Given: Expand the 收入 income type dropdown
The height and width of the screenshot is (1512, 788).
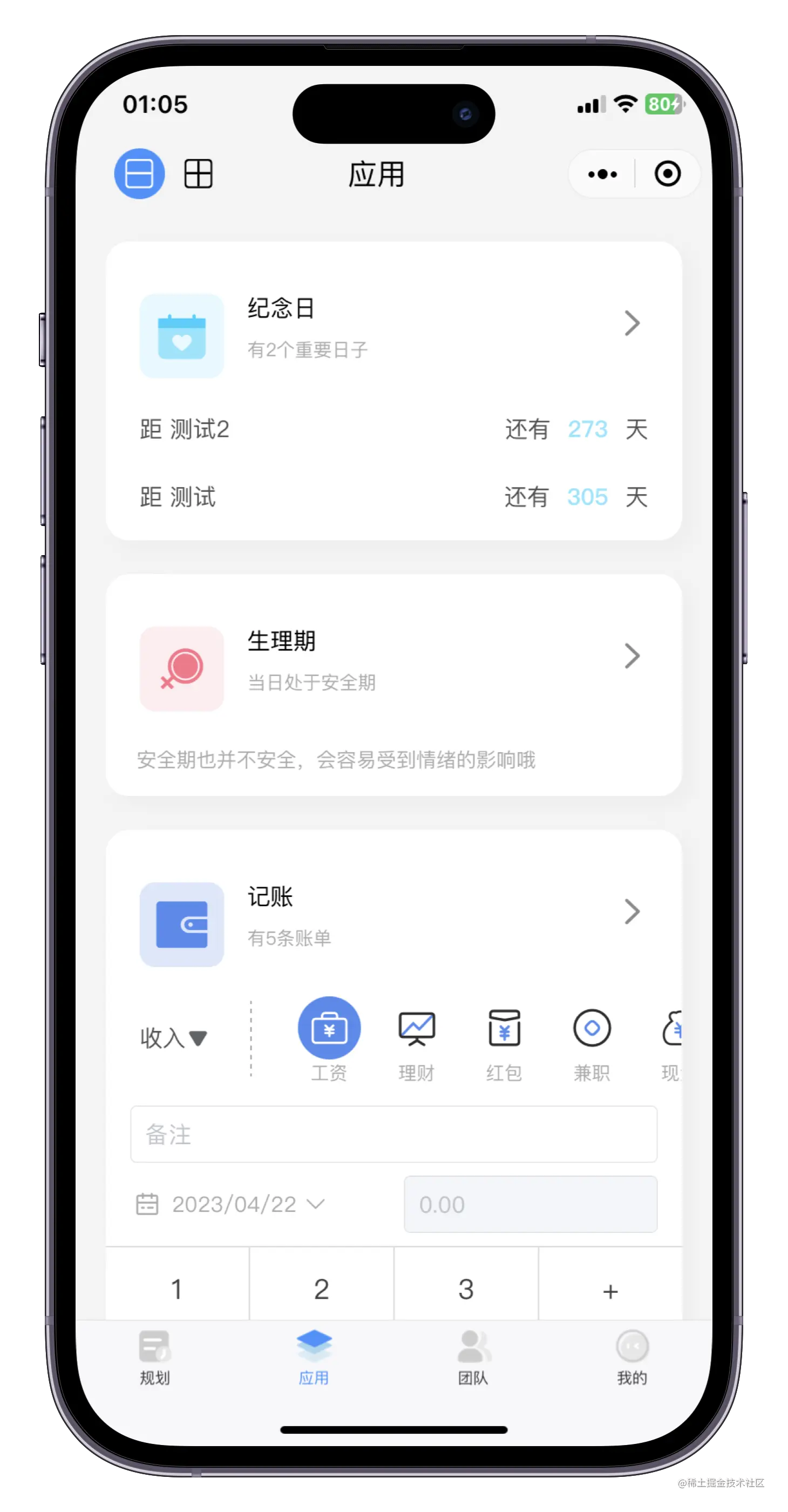Looking at the screenshot, I should pos(174,1038).
